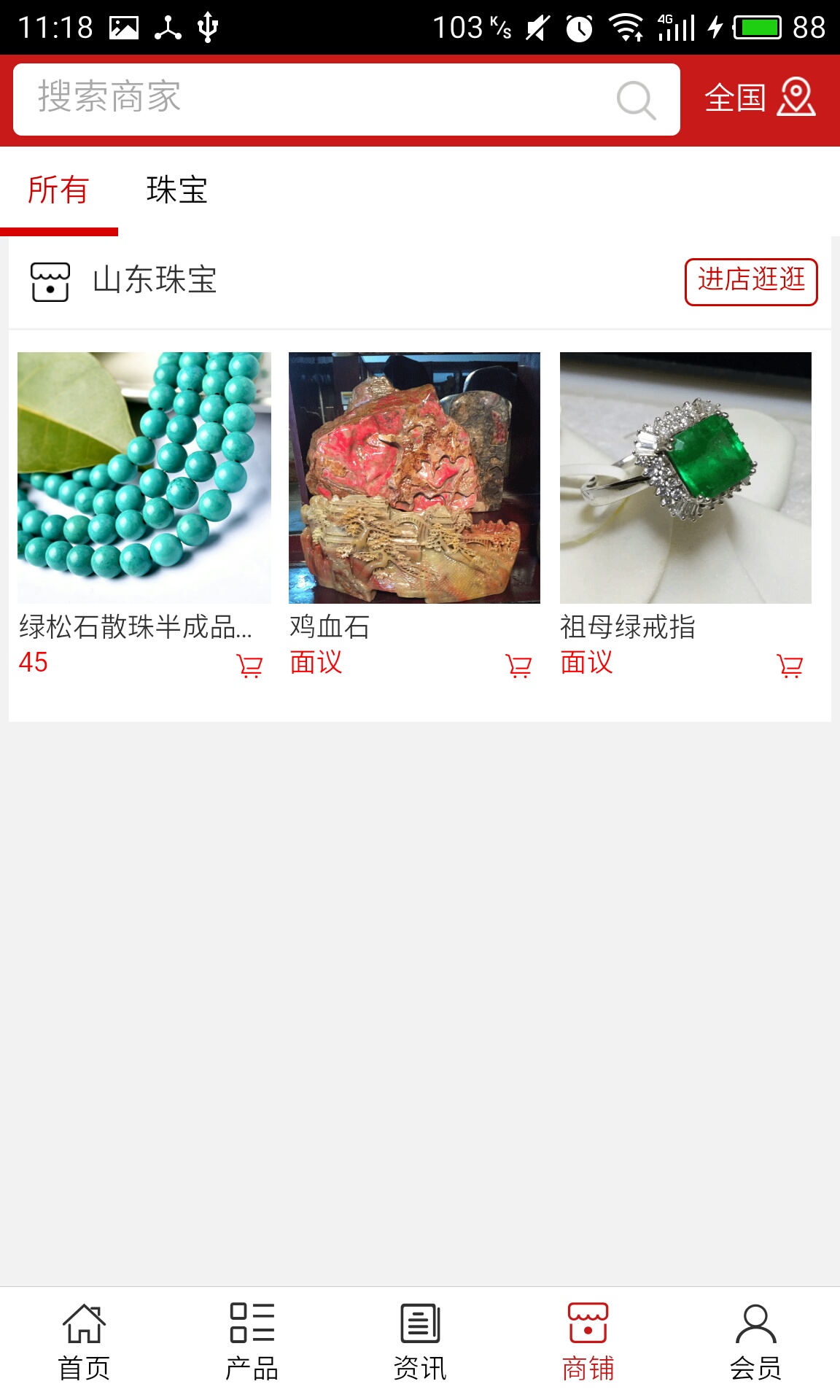Tap the 搜索商家 search field

(314, 99)
